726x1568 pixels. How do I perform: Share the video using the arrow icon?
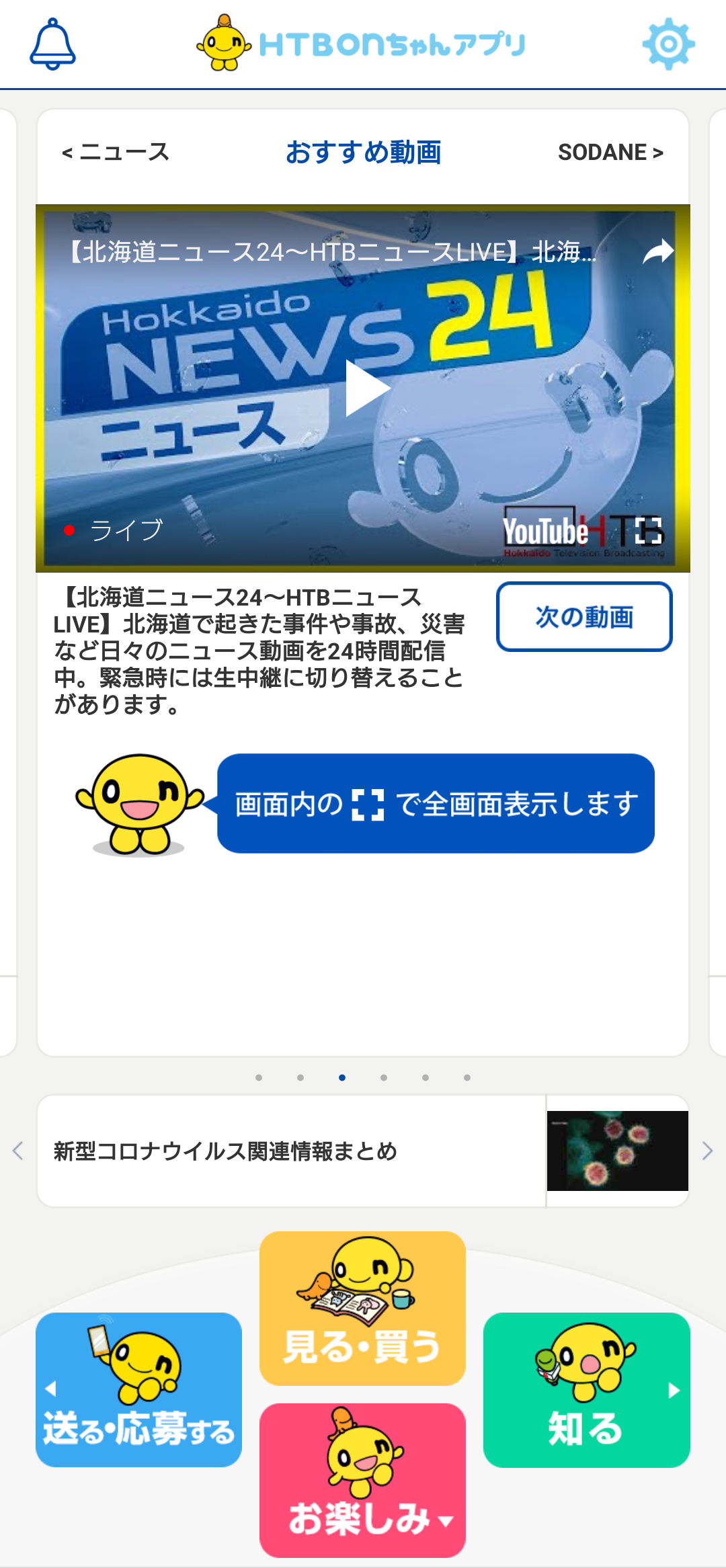pos(657,252)
